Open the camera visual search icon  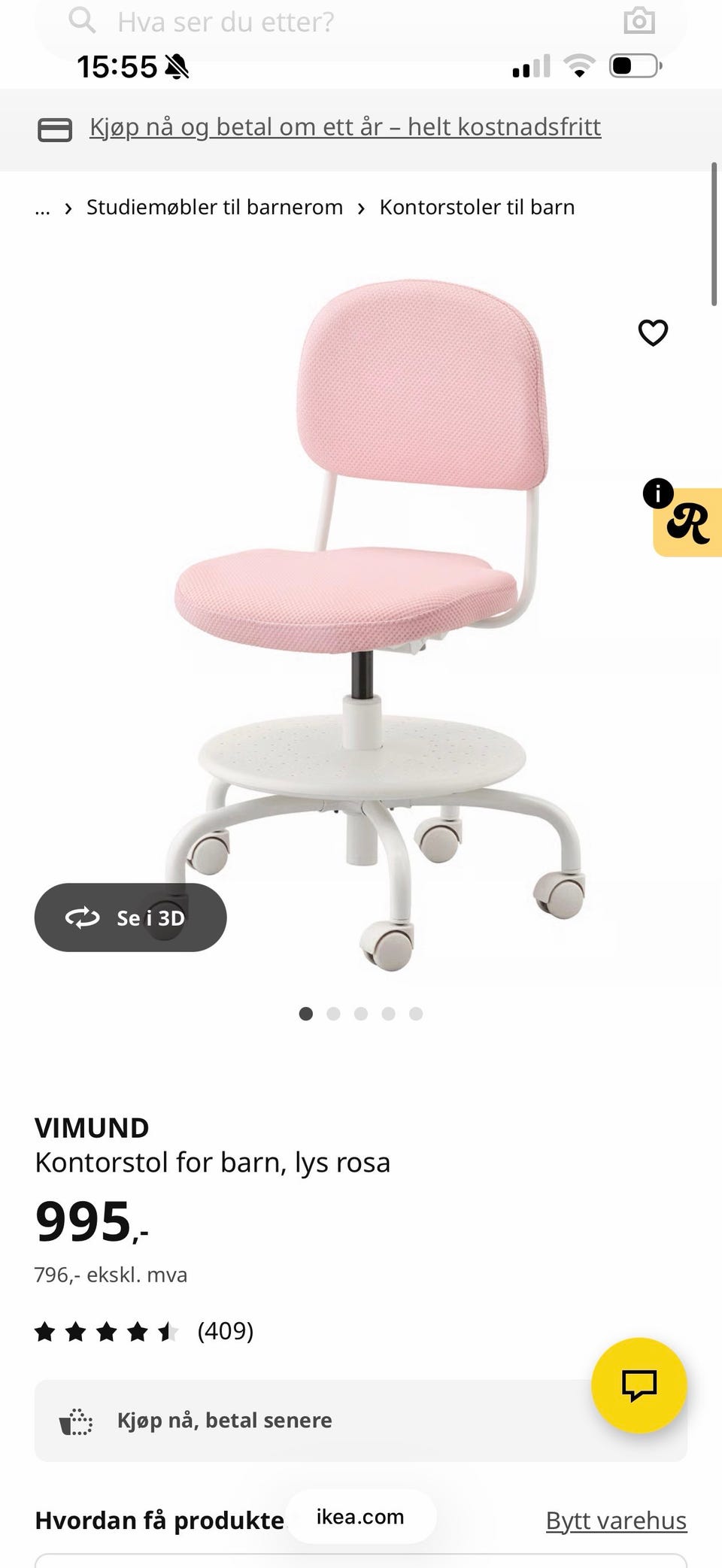[639, 21]
